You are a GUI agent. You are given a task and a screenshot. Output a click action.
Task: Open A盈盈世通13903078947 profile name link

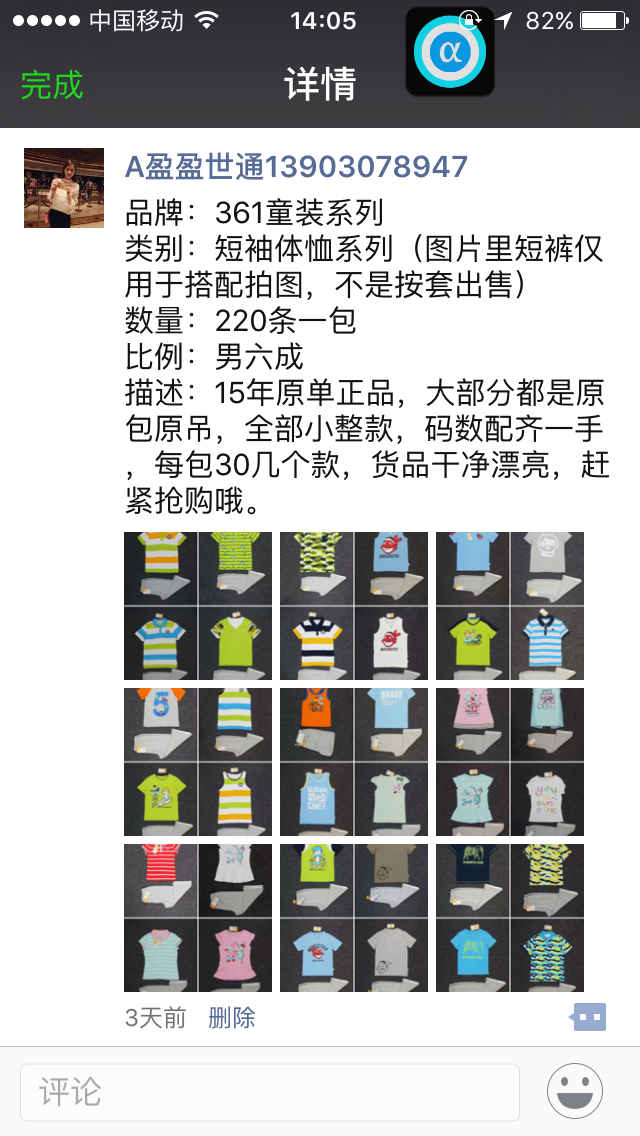(296, 166)
